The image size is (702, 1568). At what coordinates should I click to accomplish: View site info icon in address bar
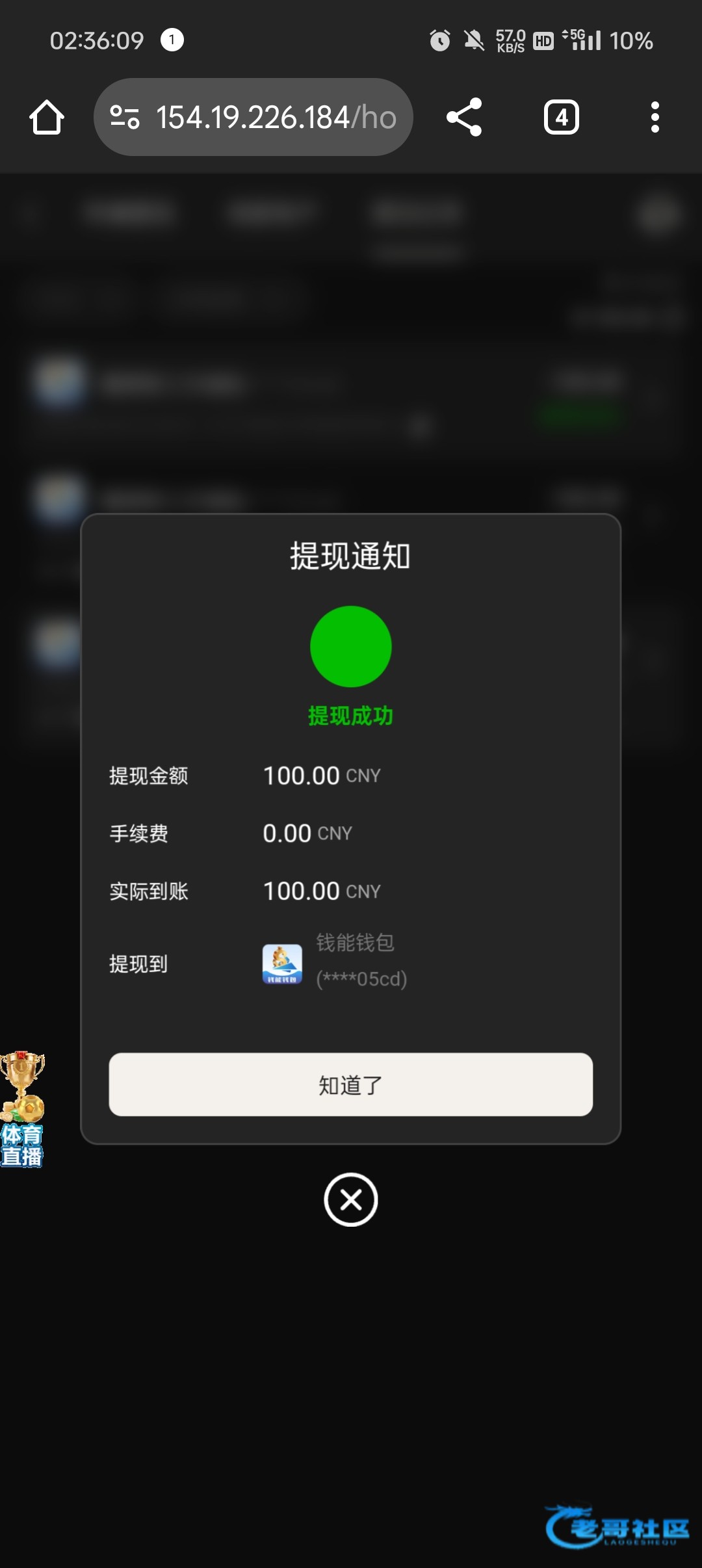pos(125,117)
